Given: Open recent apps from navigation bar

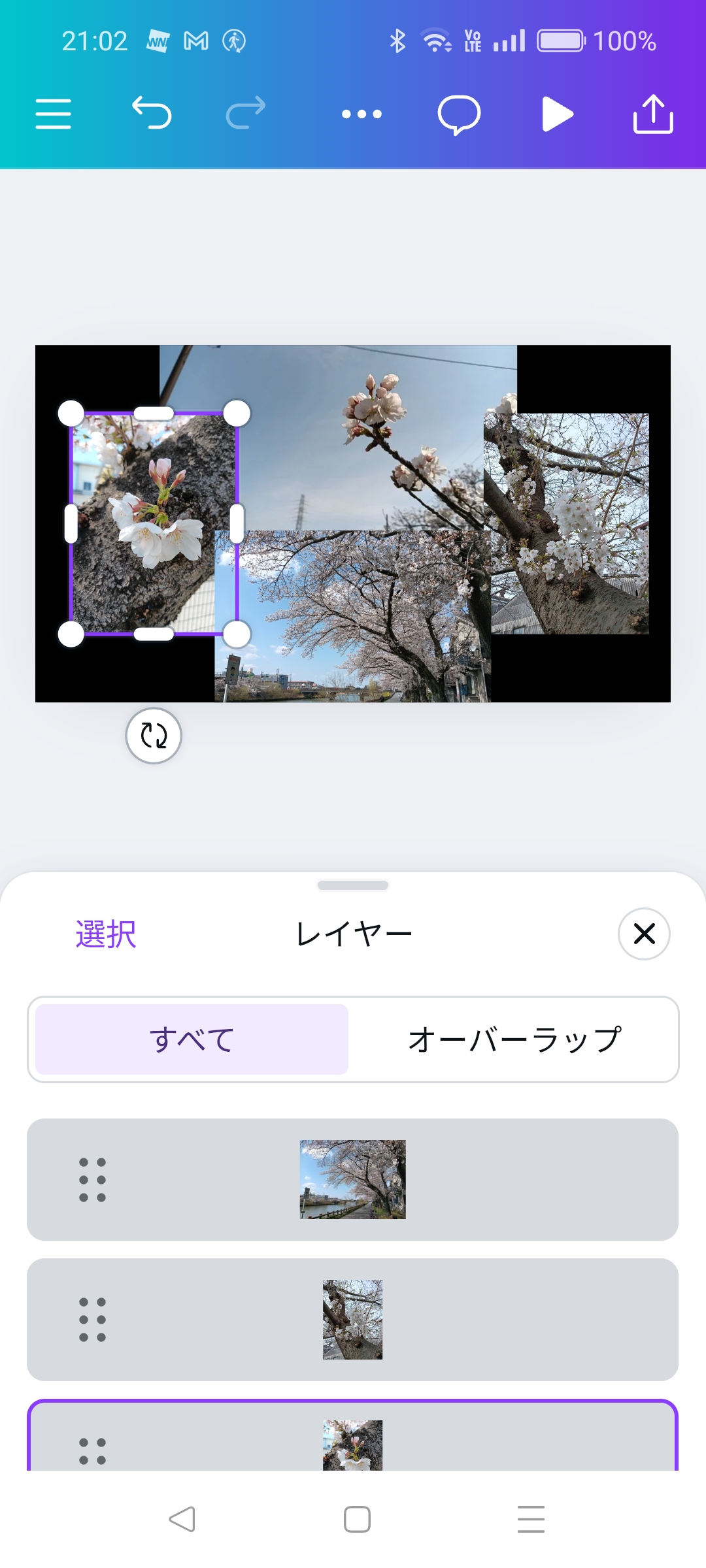Looking at the screenshot, I should pyautogui.click(x=531, y=1519).
